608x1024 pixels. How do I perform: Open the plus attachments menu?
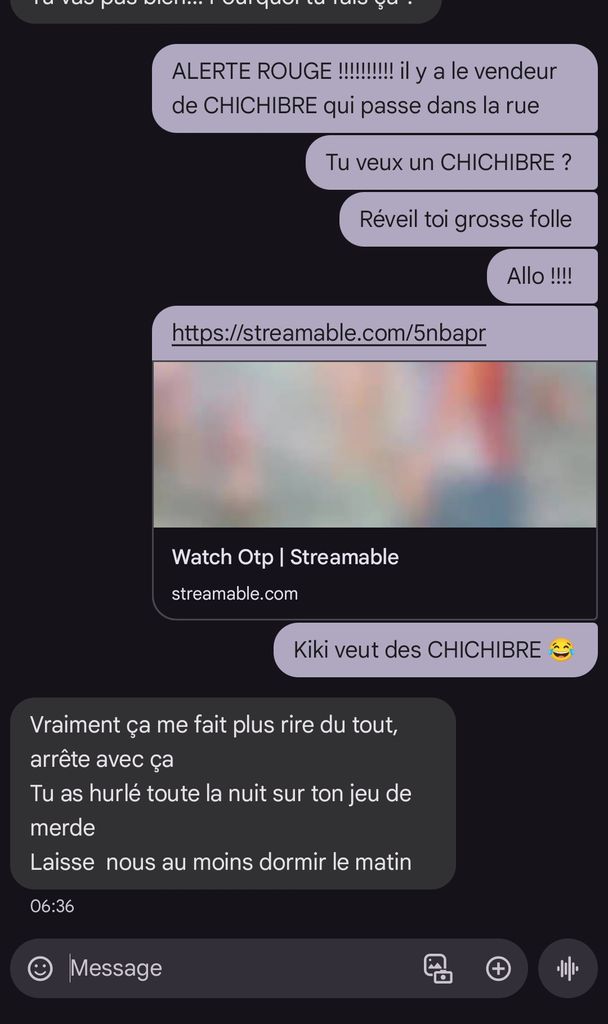click(x=498, y=968)
